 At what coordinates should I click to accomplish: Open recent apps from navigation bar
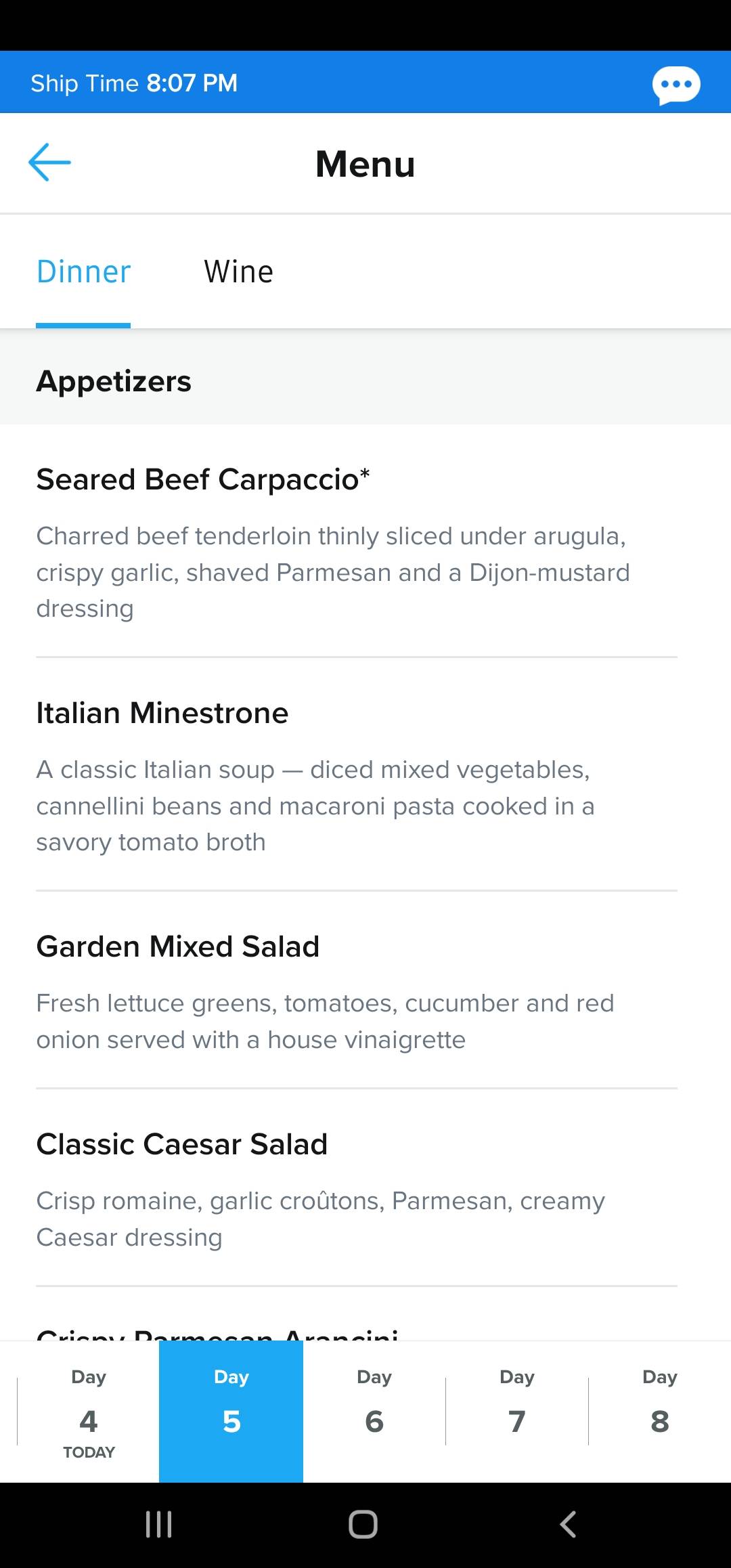point(159,1525)
